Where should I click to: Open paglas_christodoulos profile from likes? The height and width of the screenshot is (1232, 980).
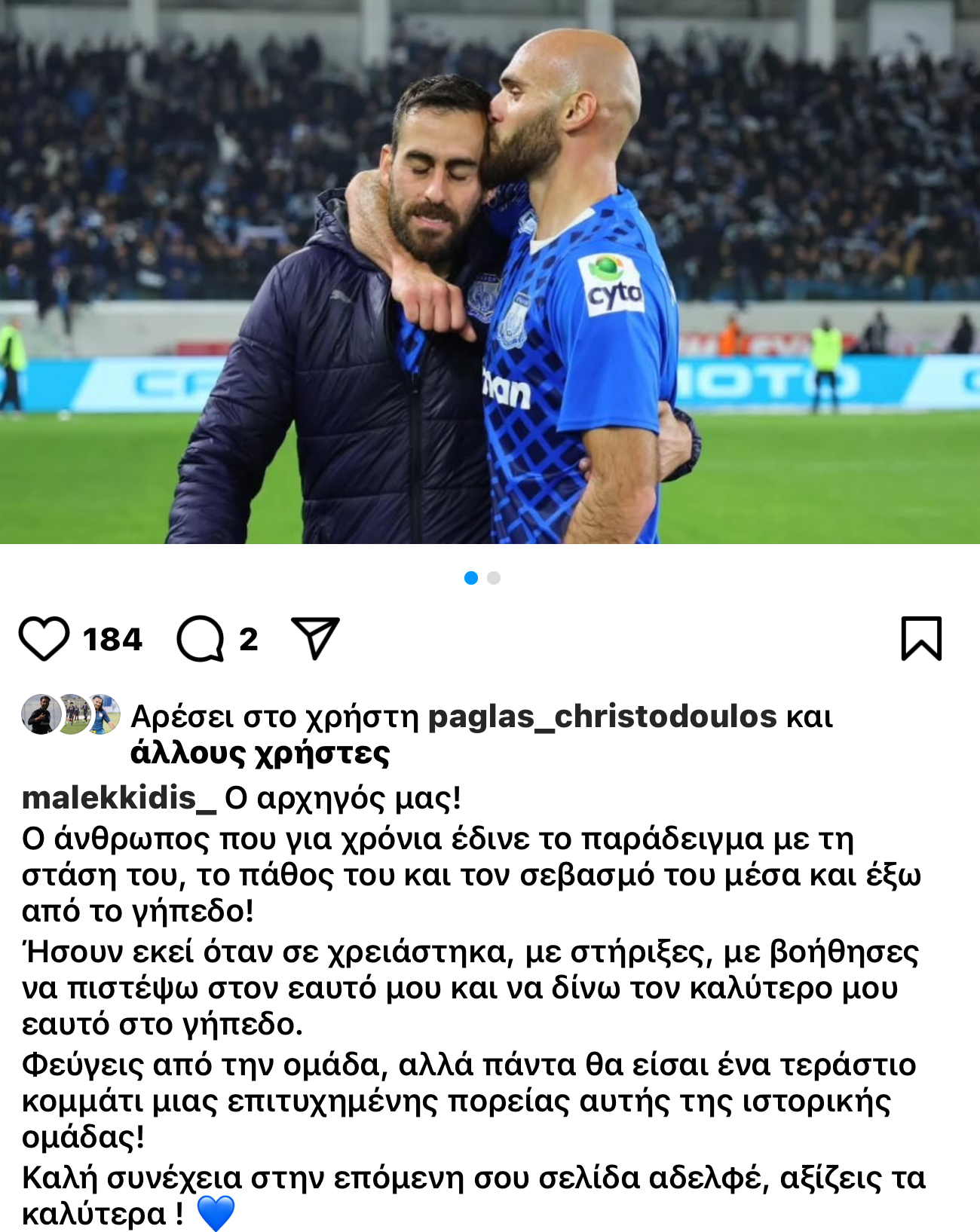click(x=602, y=717)
